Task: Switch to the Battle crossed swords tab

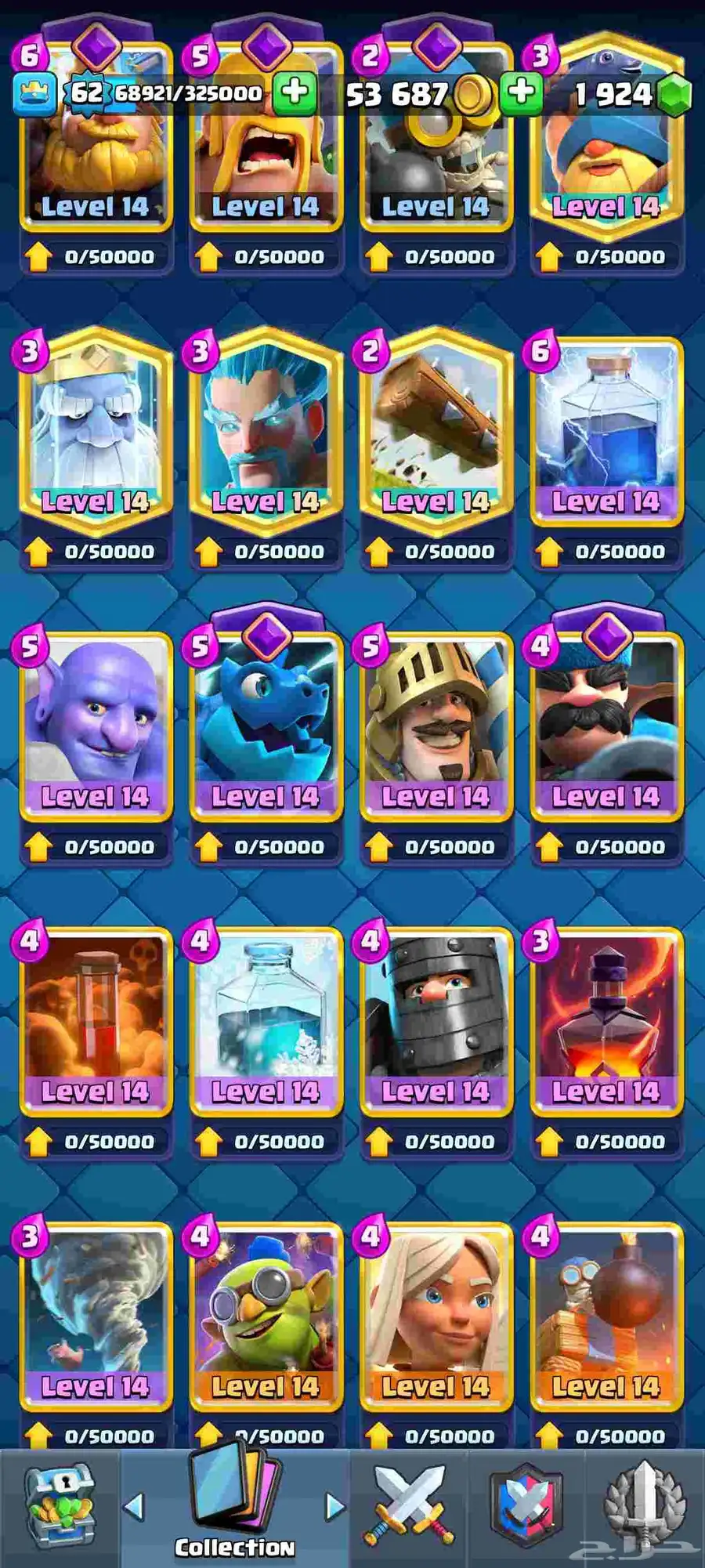Action: (408, 1505)
